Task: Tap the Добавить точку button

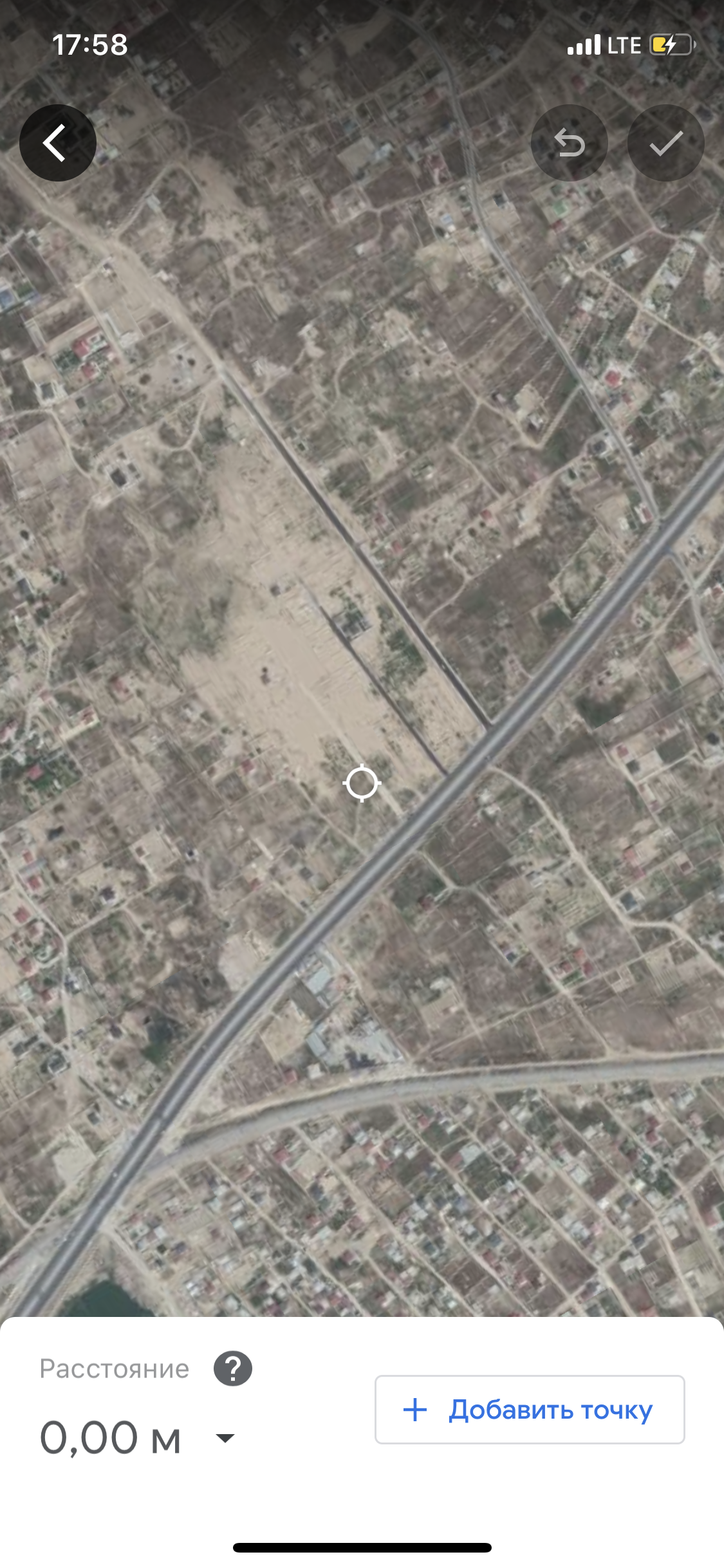Action: point(530,1410)
